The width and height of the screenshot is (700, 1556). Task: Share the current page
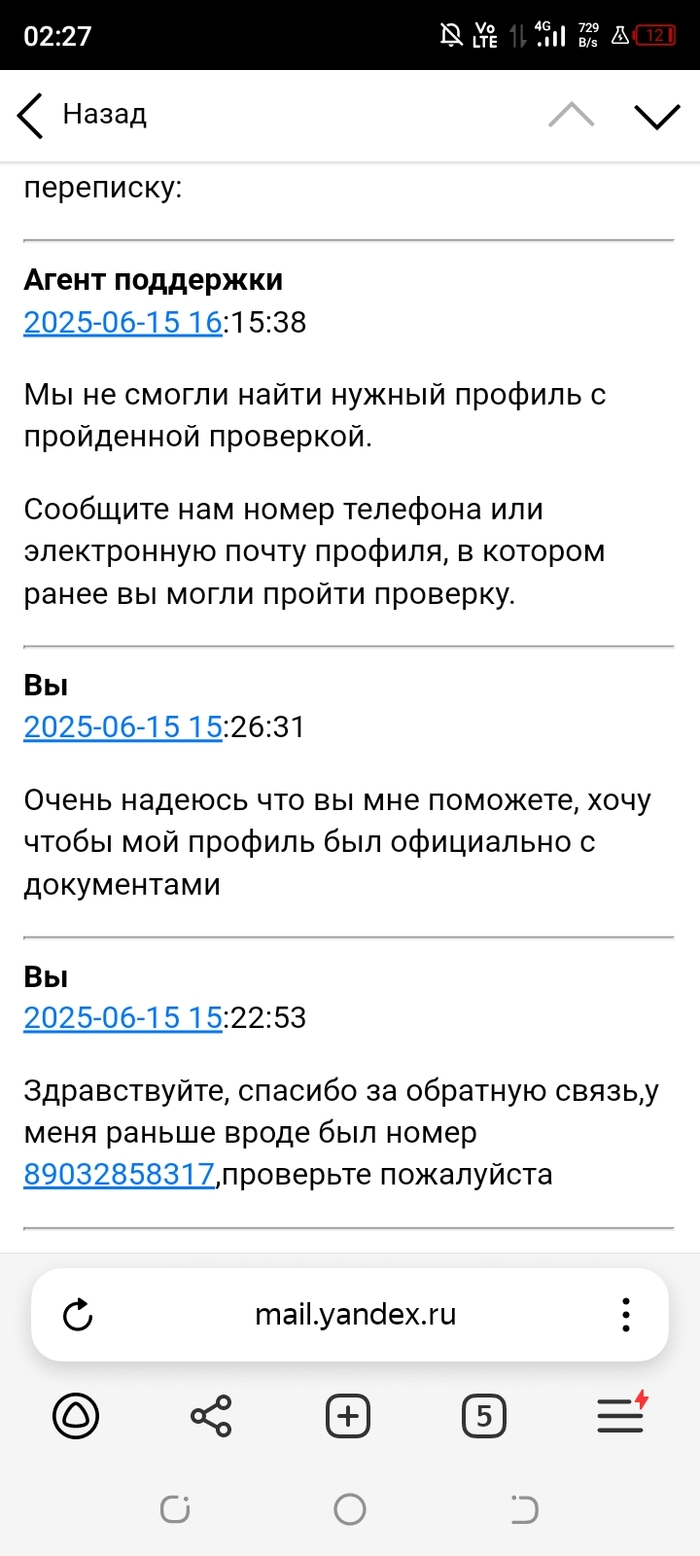pos(211,1415)
